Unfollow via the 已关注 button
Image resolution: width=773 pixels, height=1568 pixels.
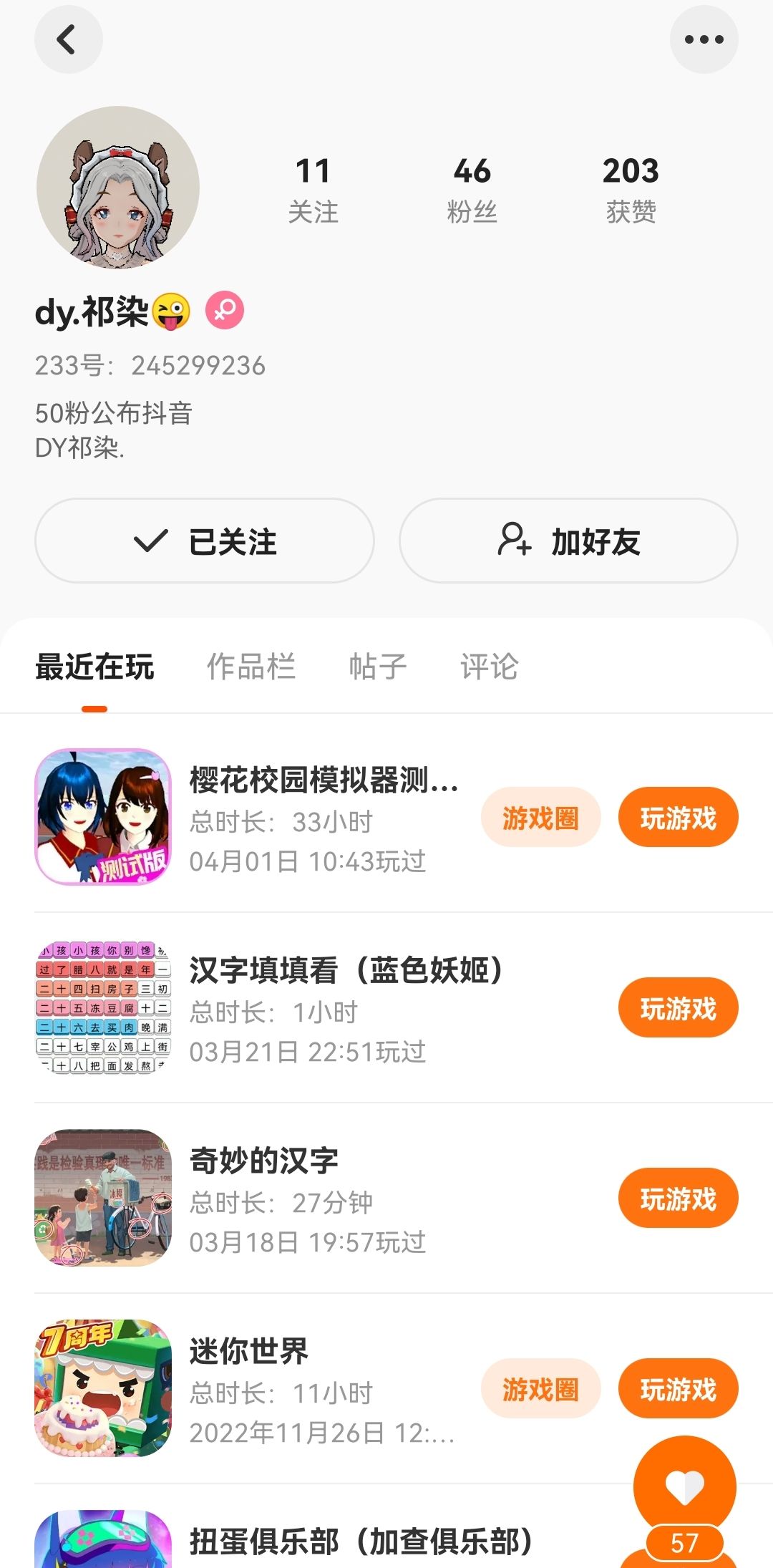(205, 541)
